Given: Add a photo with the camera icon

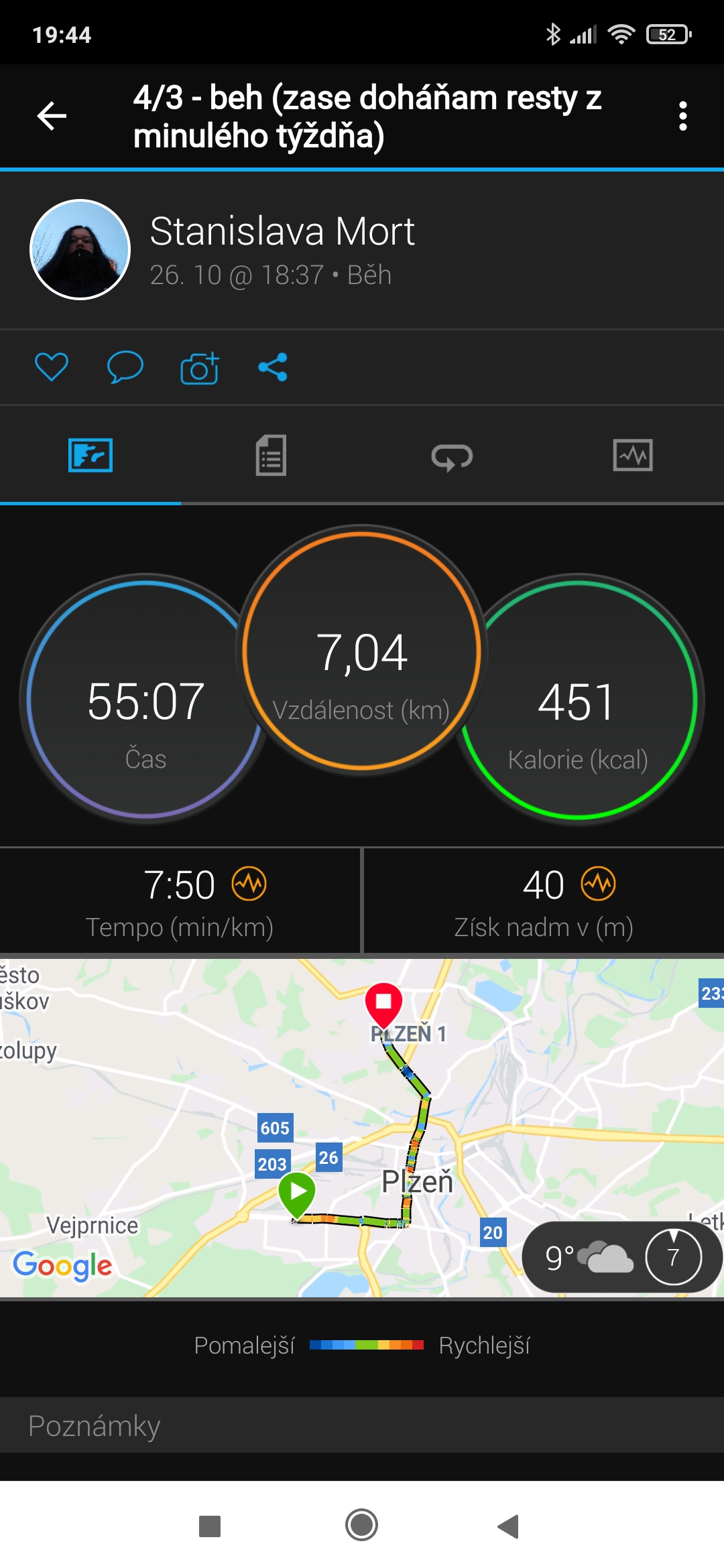Looking at the screenshot, I should (x=200, y=367).
